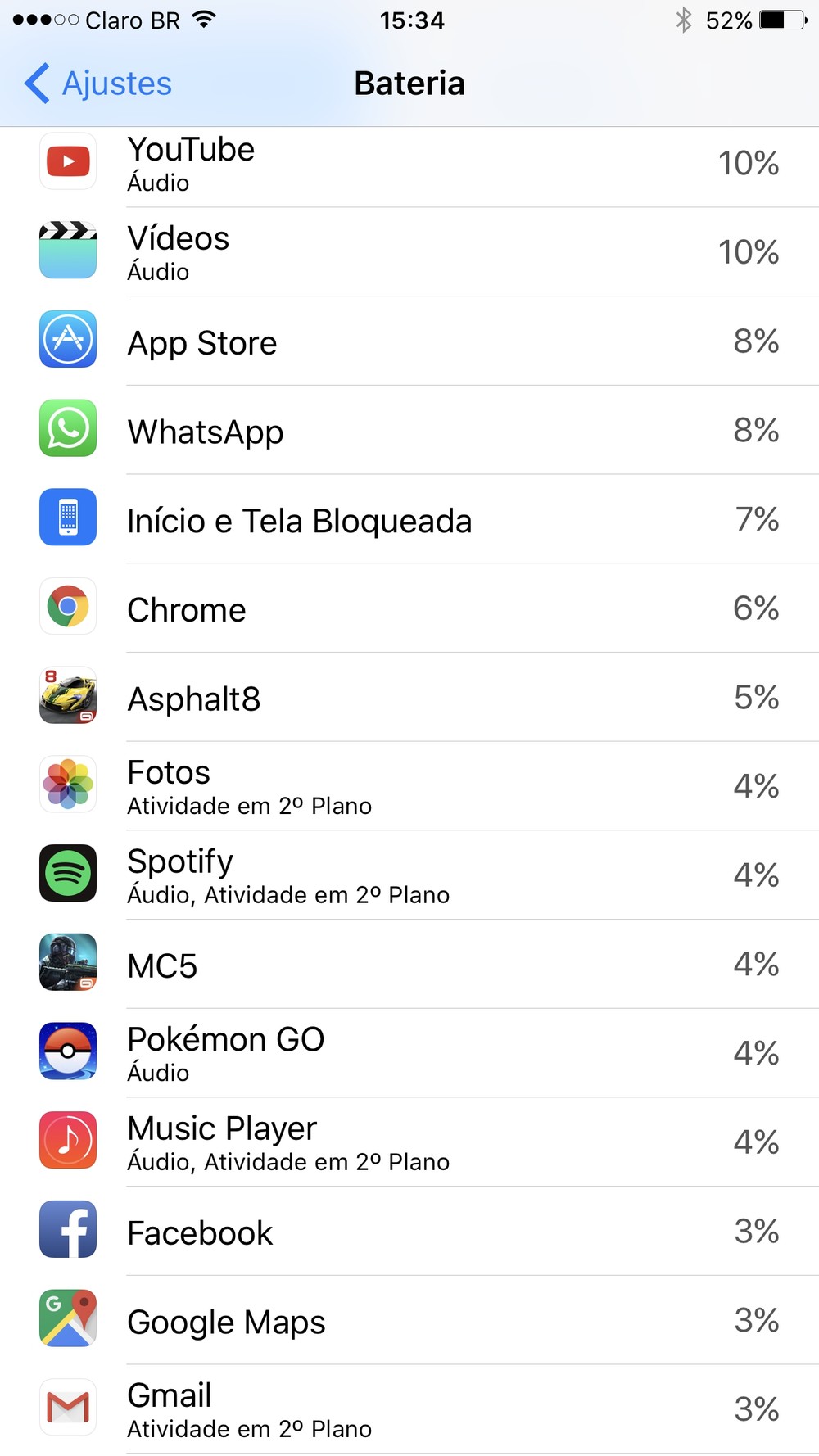This screenshot has width=819, height=1456.
Task: Select the Fotos battery row
Action: tap(409, 787)
